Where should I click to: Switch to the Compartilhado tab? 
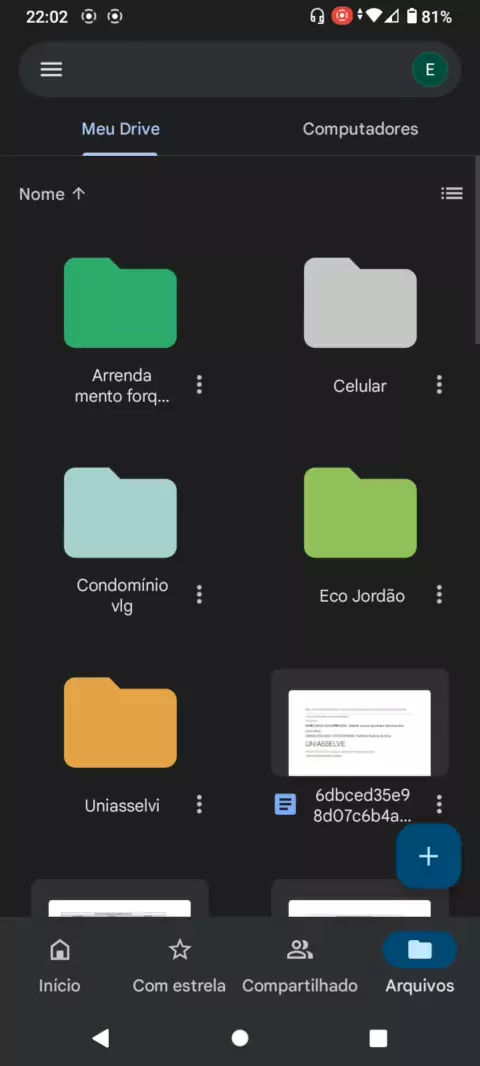coord(300,966)
